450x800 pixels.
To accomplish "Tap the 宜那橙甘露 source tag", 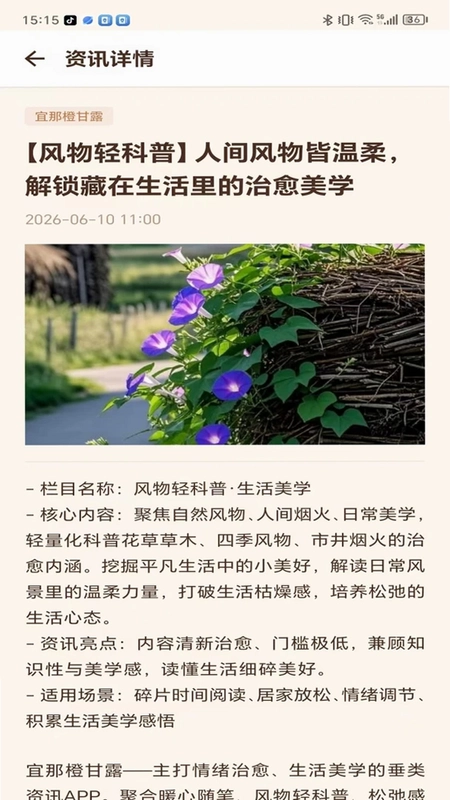I will pos(69,116).
